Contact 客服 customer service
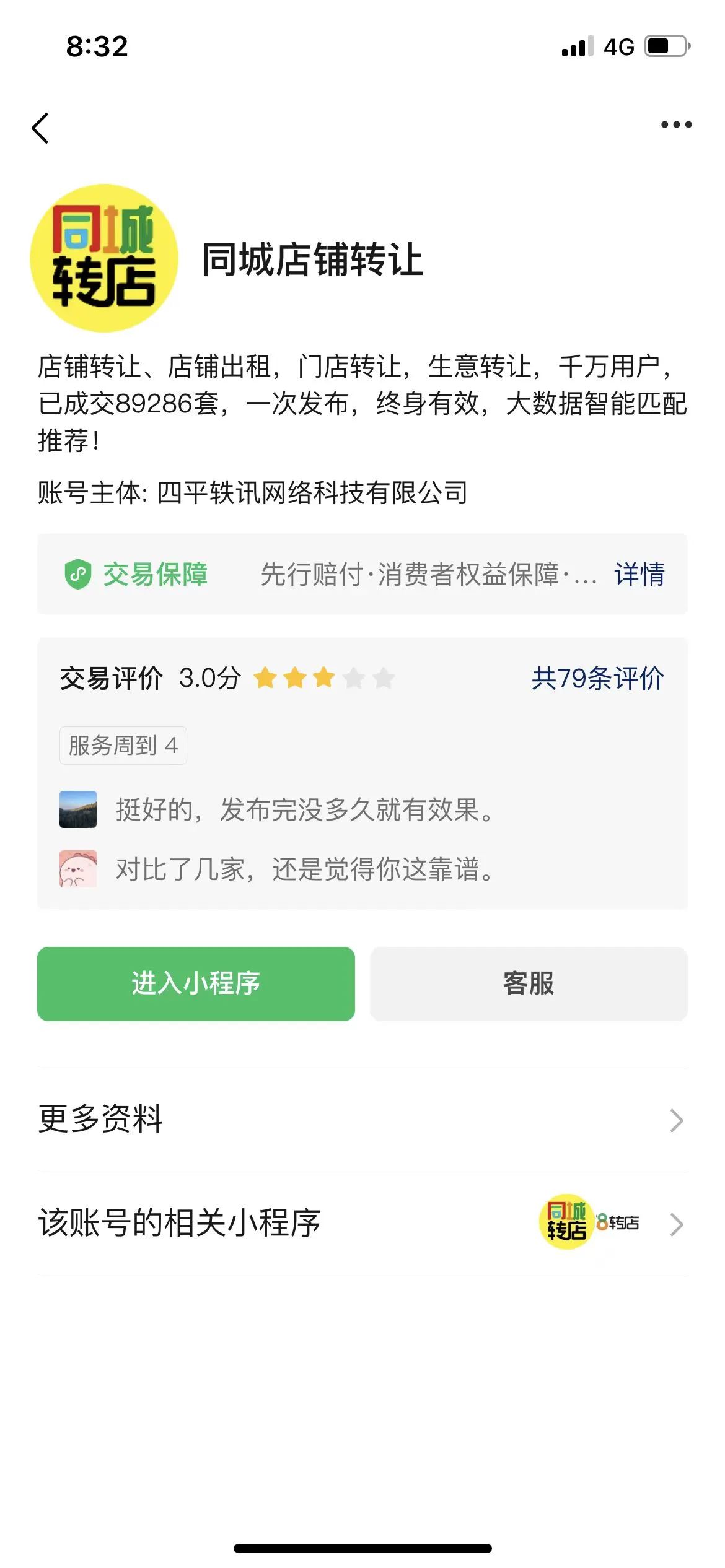725x1568 pixels. tap(529, 983)
